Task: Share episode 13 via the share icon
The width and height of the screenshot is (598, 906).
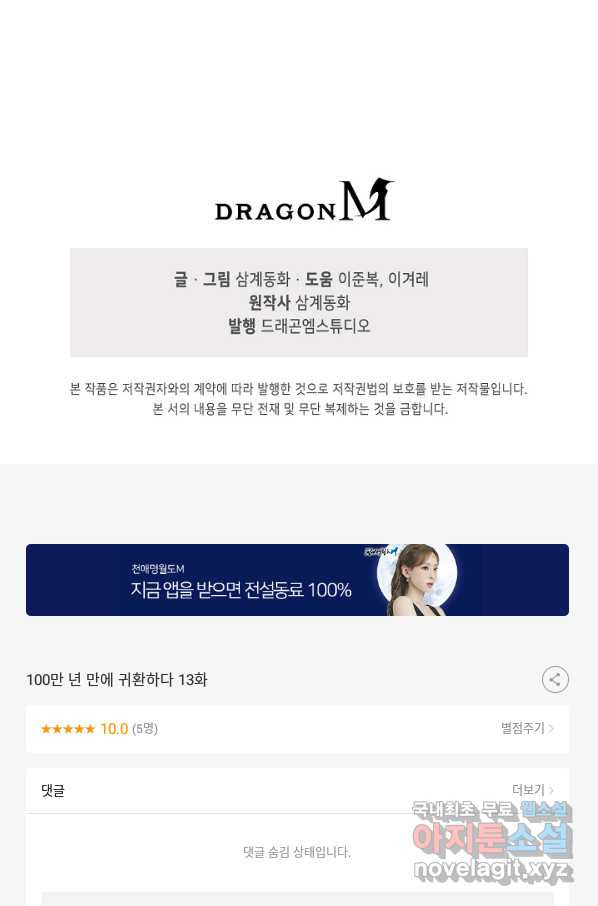Action: click(x=555, y=680)
